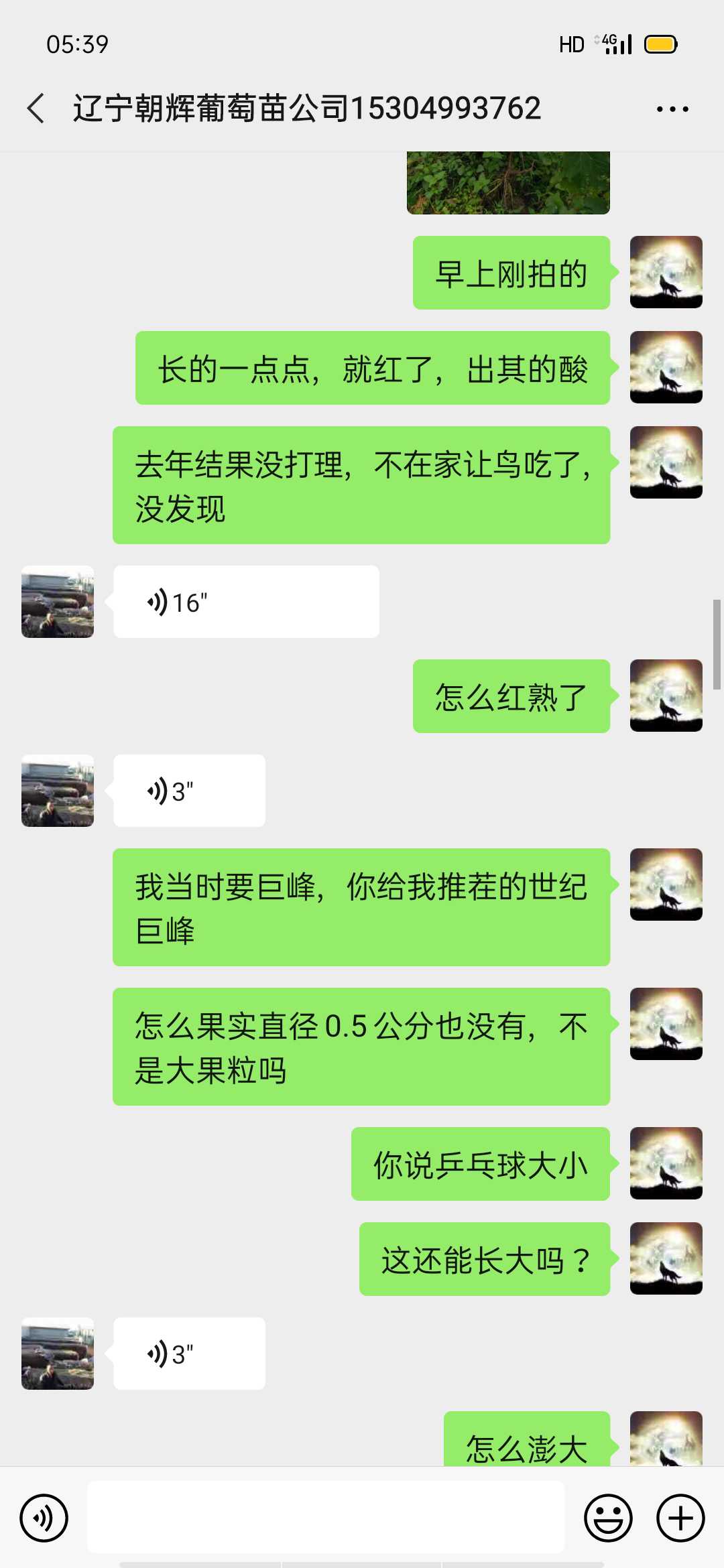
Task: Switch to voice input mode
Action: (x=44, y=1518)
